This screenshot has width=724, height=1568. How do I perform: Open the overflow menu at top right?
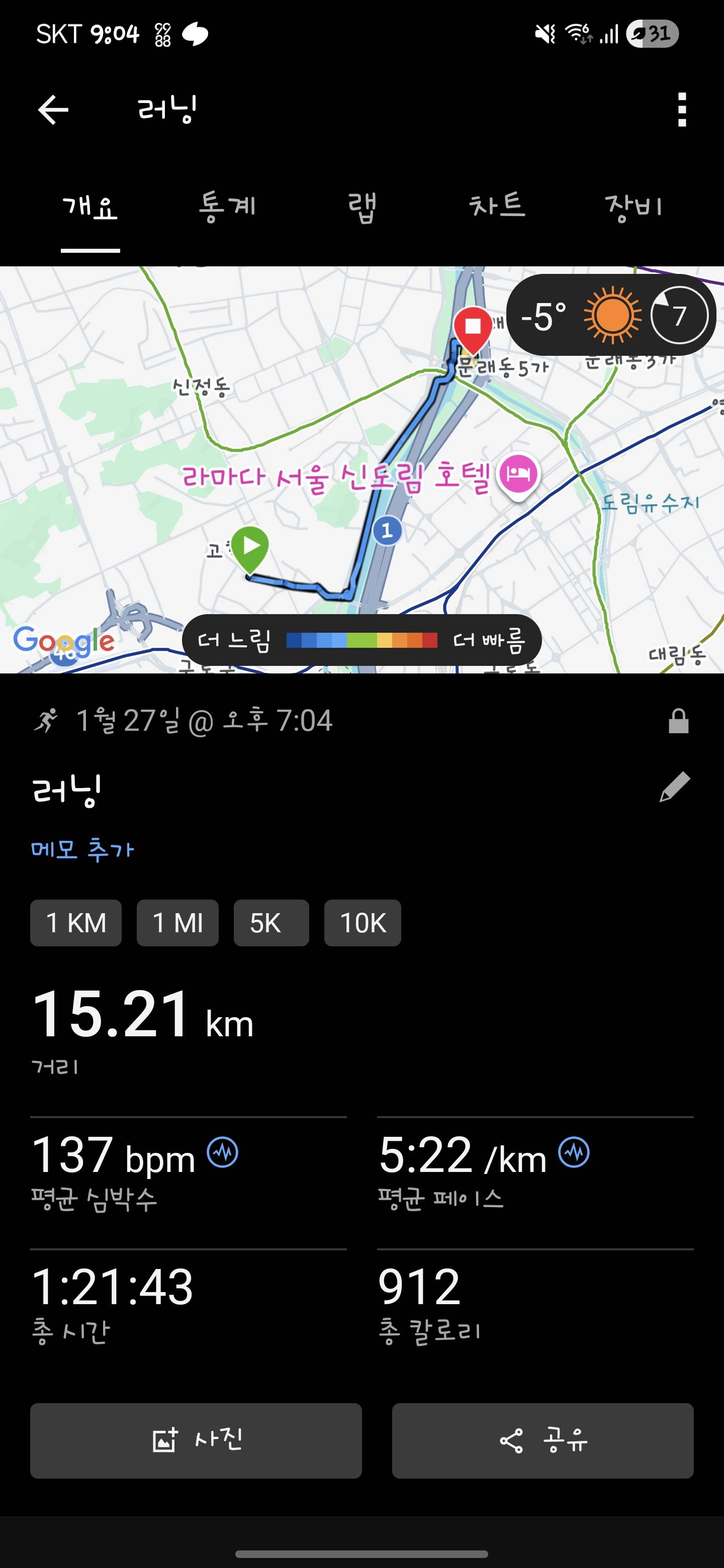[683, 110]
